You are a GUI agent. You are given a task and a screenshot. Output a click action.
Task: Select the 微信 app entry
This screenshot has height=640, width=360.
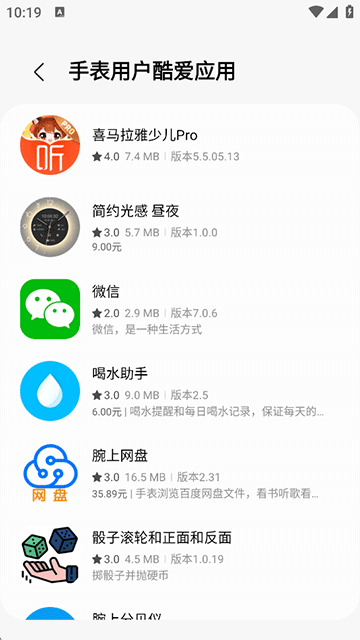click(x=180, y=309)
